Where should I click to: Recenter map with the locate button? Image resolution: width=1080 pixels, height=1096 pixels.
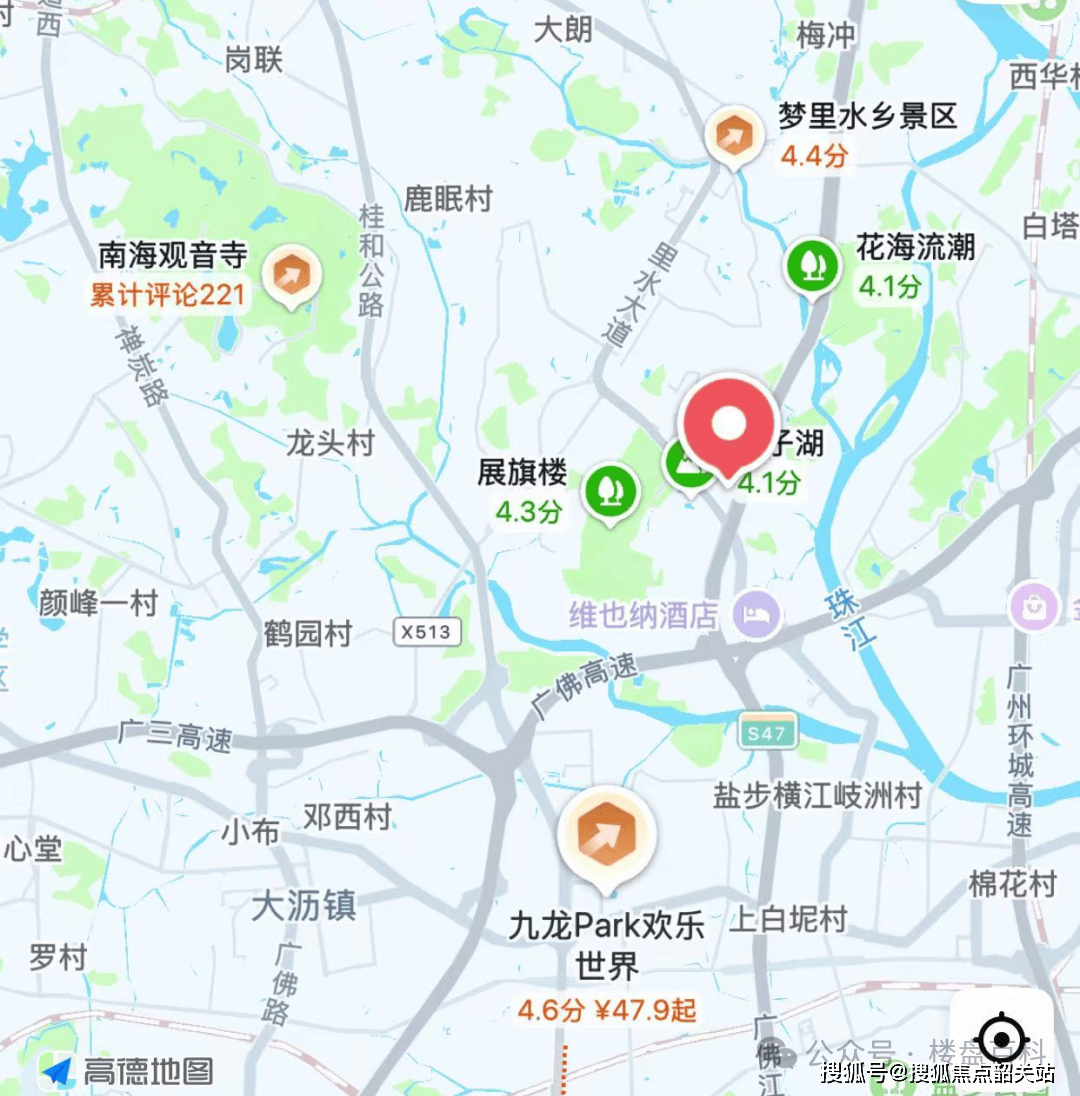(1001, 1039)
